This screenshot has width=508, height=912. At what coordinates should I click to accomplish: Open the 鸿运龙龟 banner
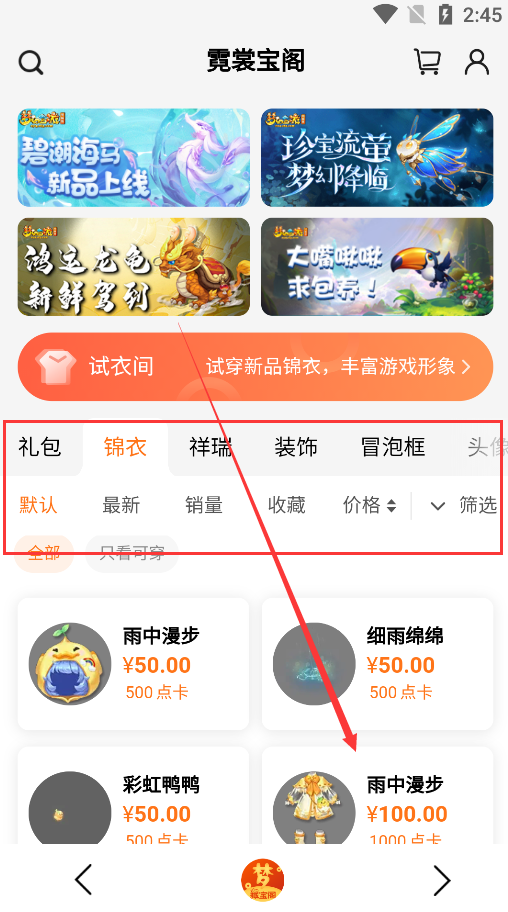[134, 267]
